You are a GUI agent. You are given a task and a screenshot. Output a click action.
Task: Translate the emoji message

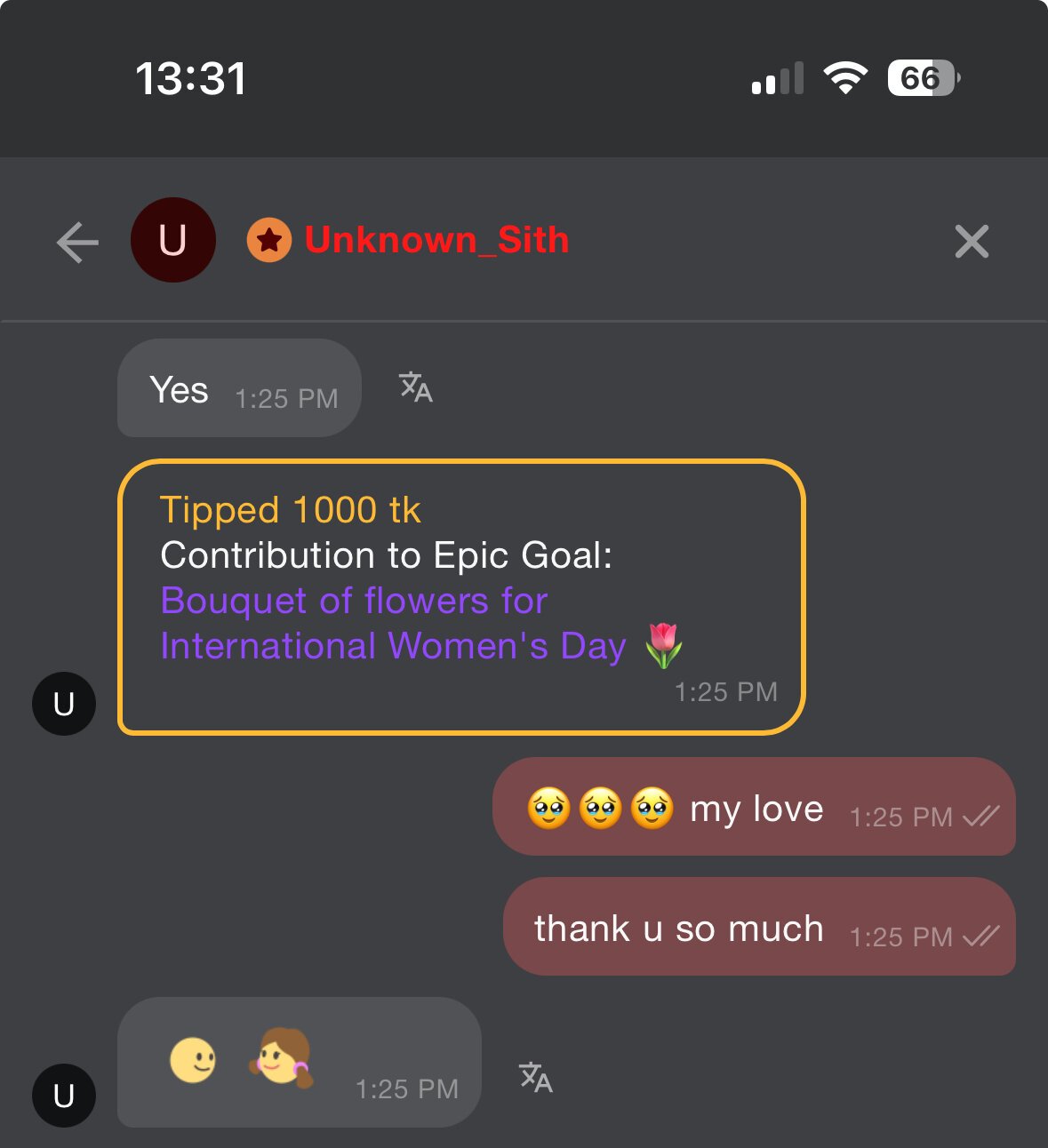click(x=535, y=1077)
